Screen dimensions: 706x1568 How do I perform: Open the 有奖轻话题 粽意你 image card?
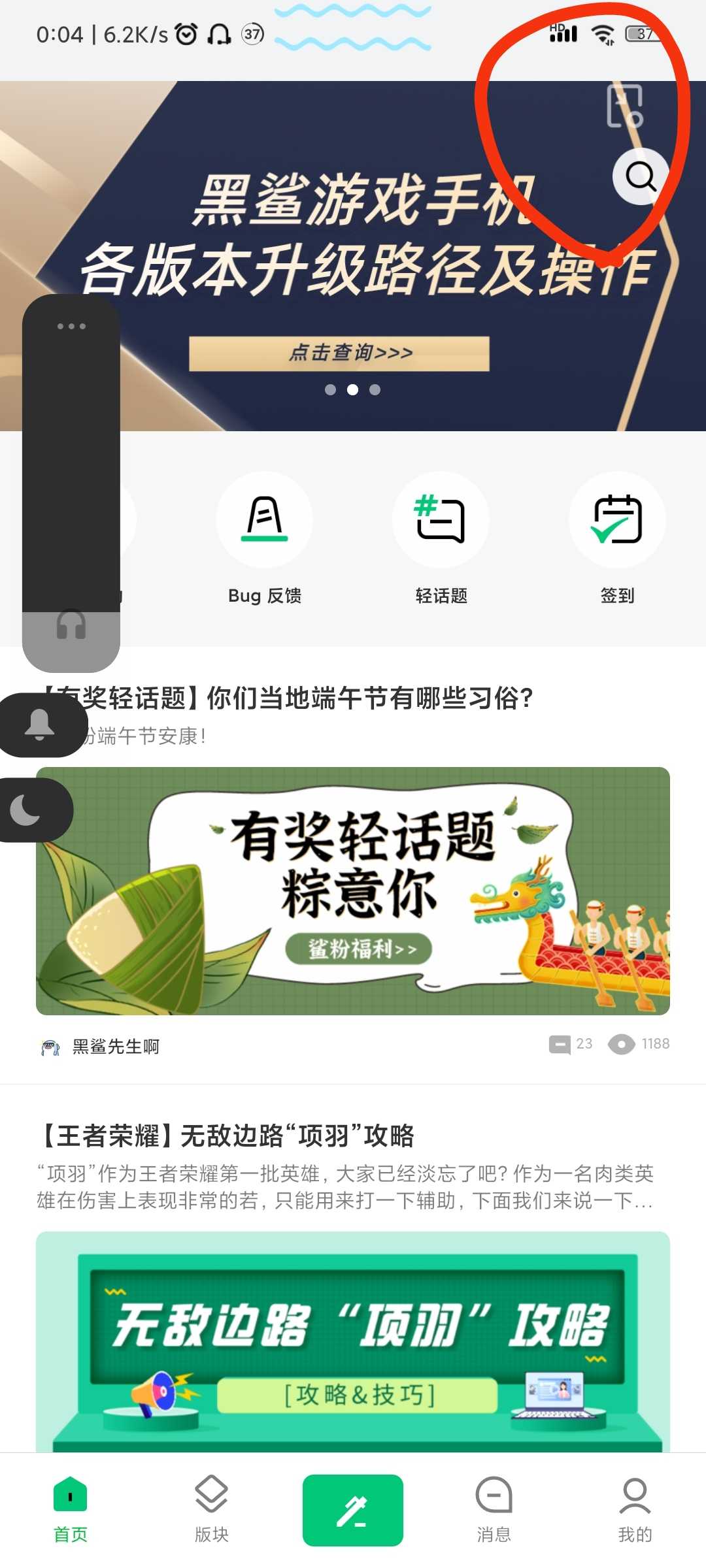353,890
